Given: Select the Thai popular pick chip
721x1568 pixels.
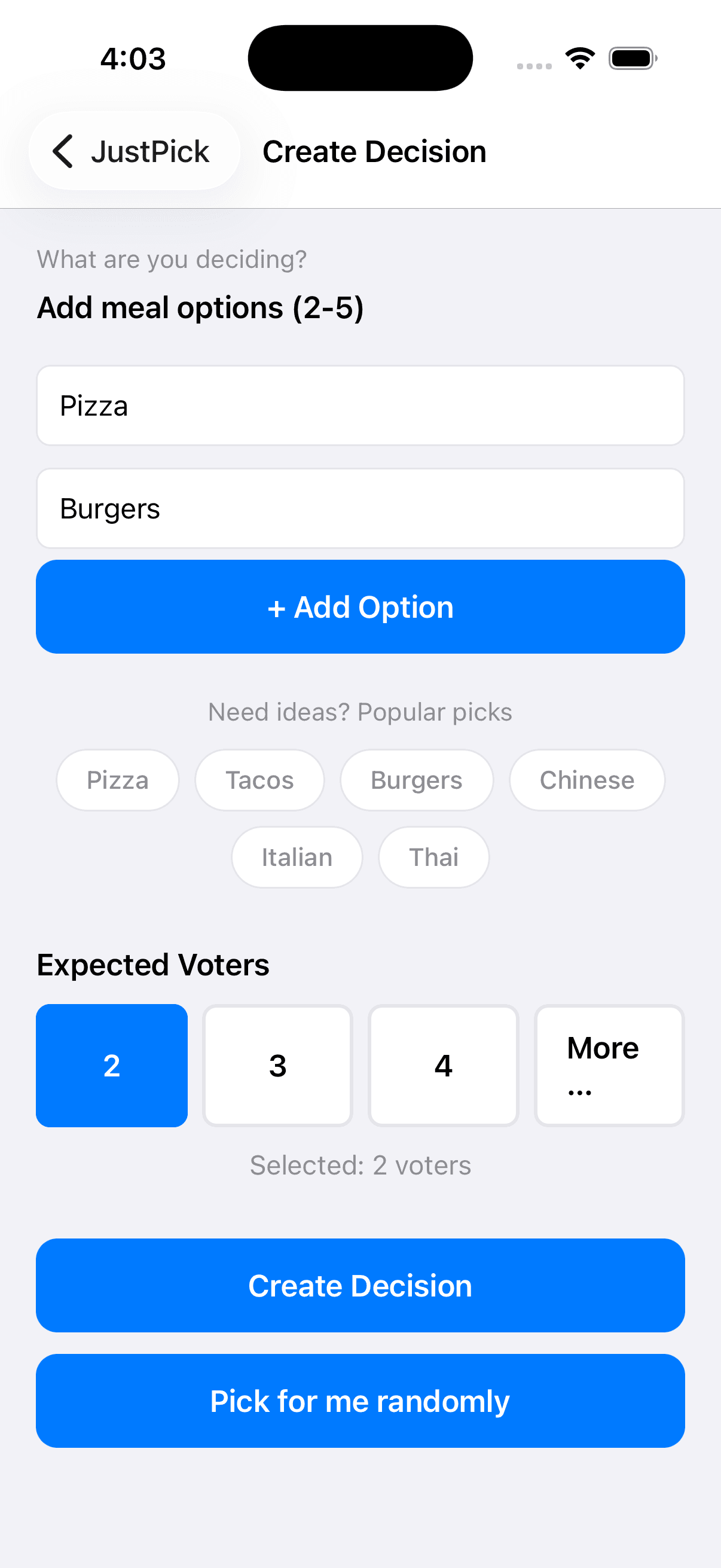Looking at the screenshot, I should pos(433,856).
